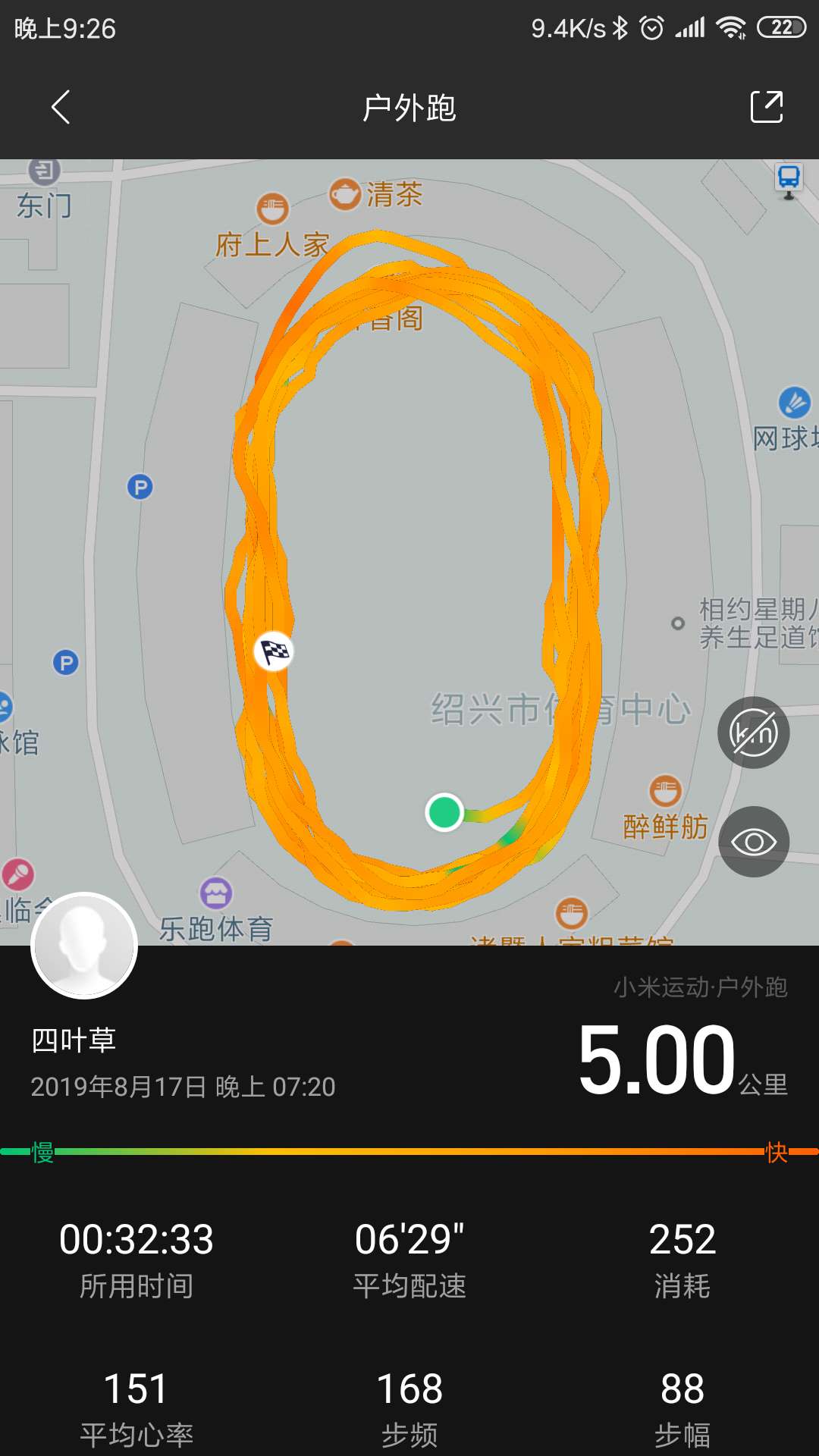Open the runner's avatar photo

coord(84,946)
